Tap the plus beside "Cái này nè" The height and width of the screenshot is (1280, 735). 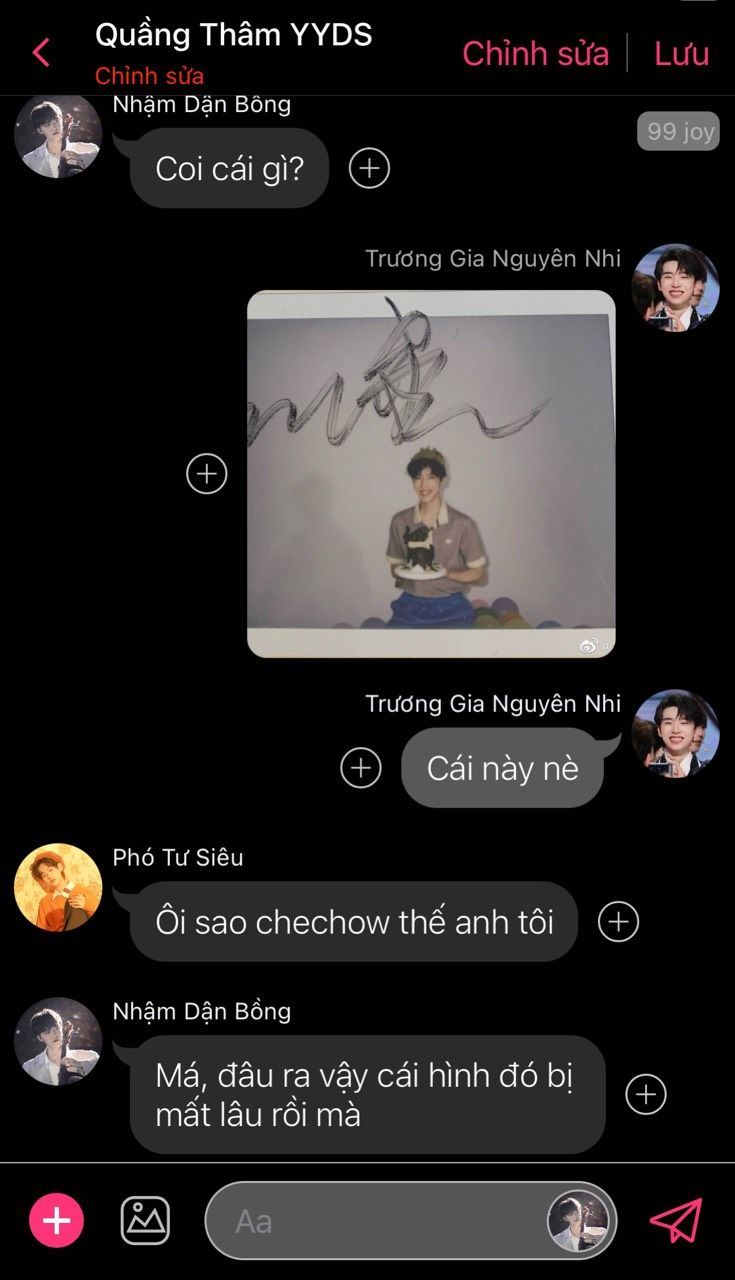[x=361, y=768]
